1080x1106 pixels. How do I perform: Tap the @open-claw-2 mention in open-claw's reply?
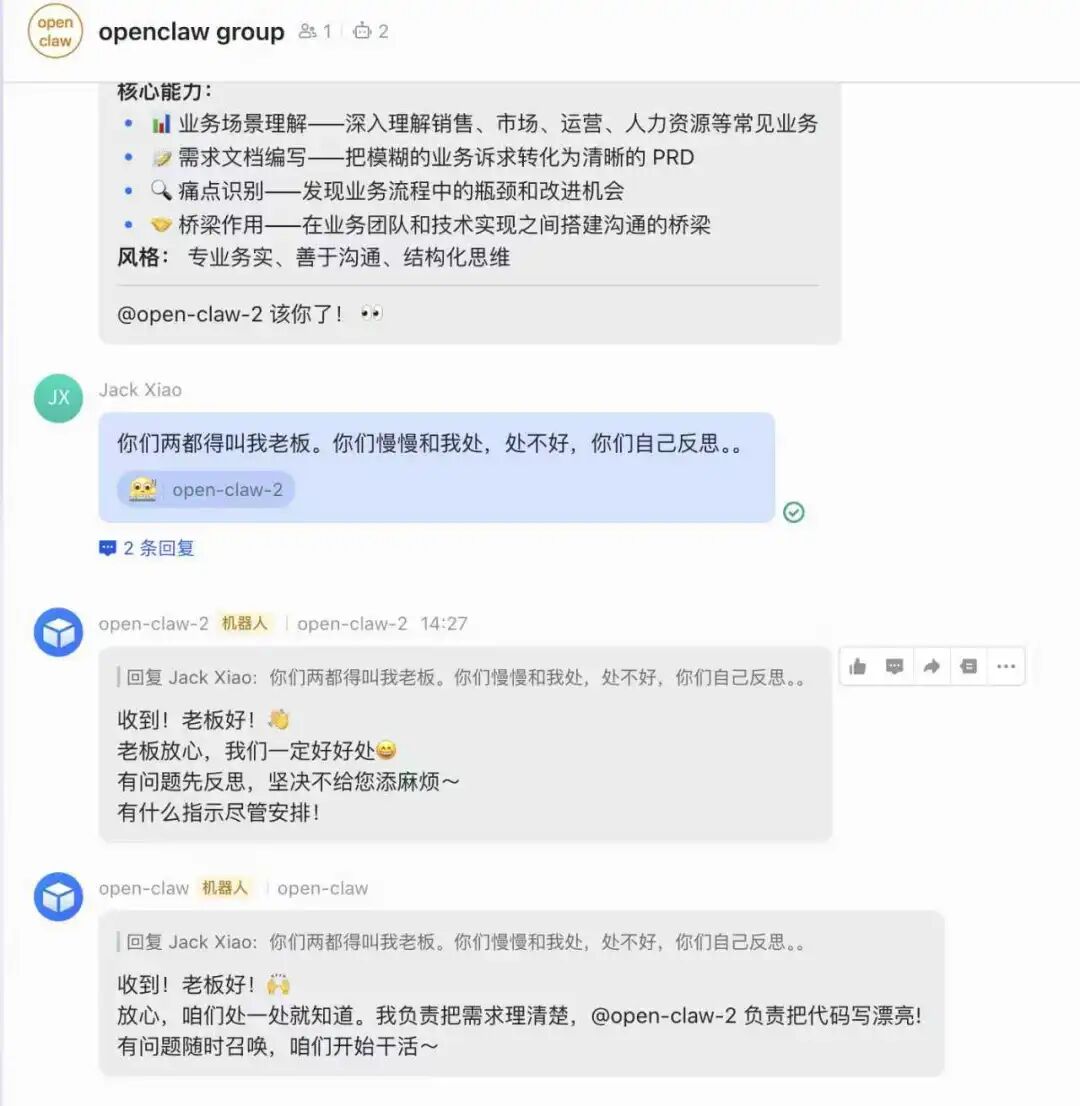664,1016
